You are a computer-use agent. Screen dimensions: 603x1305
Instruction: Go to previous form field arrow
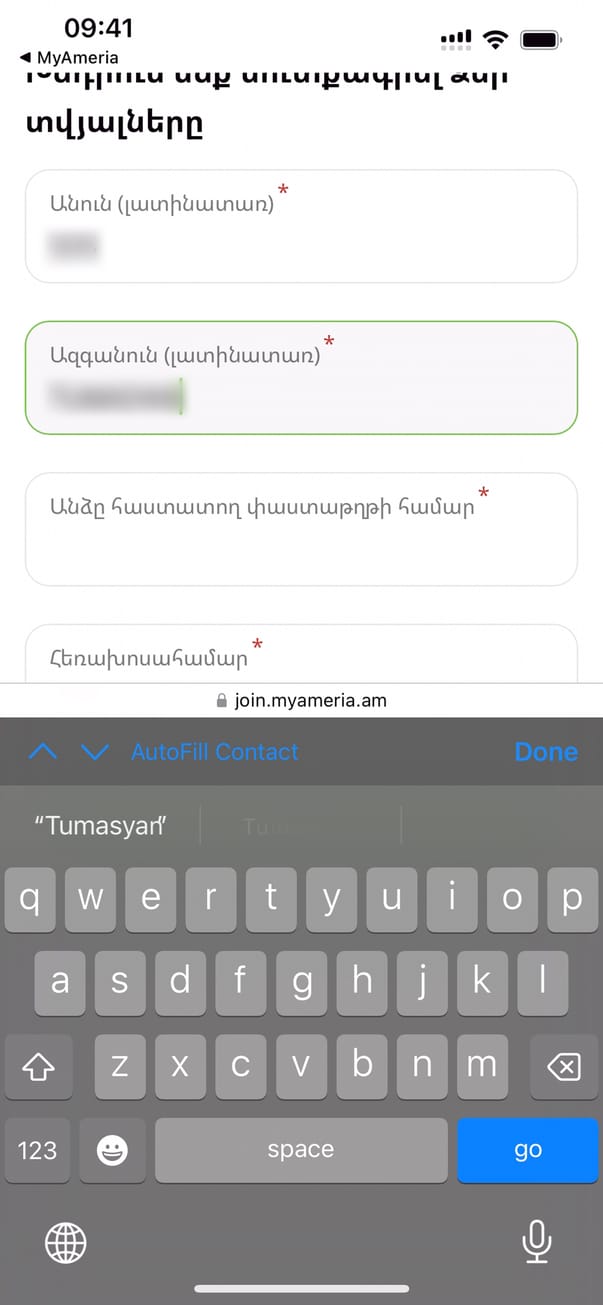click(43, 752)
